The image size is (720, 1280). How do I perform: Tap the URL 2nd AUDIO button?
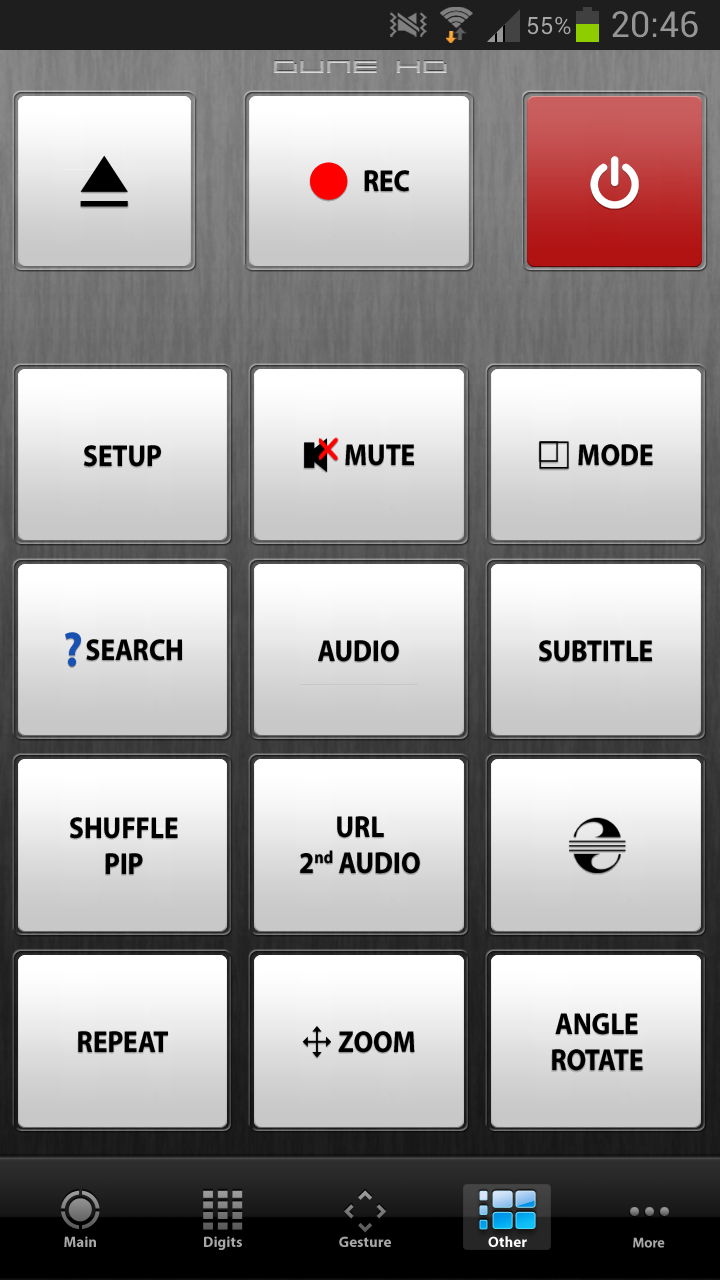coord(359,845)
